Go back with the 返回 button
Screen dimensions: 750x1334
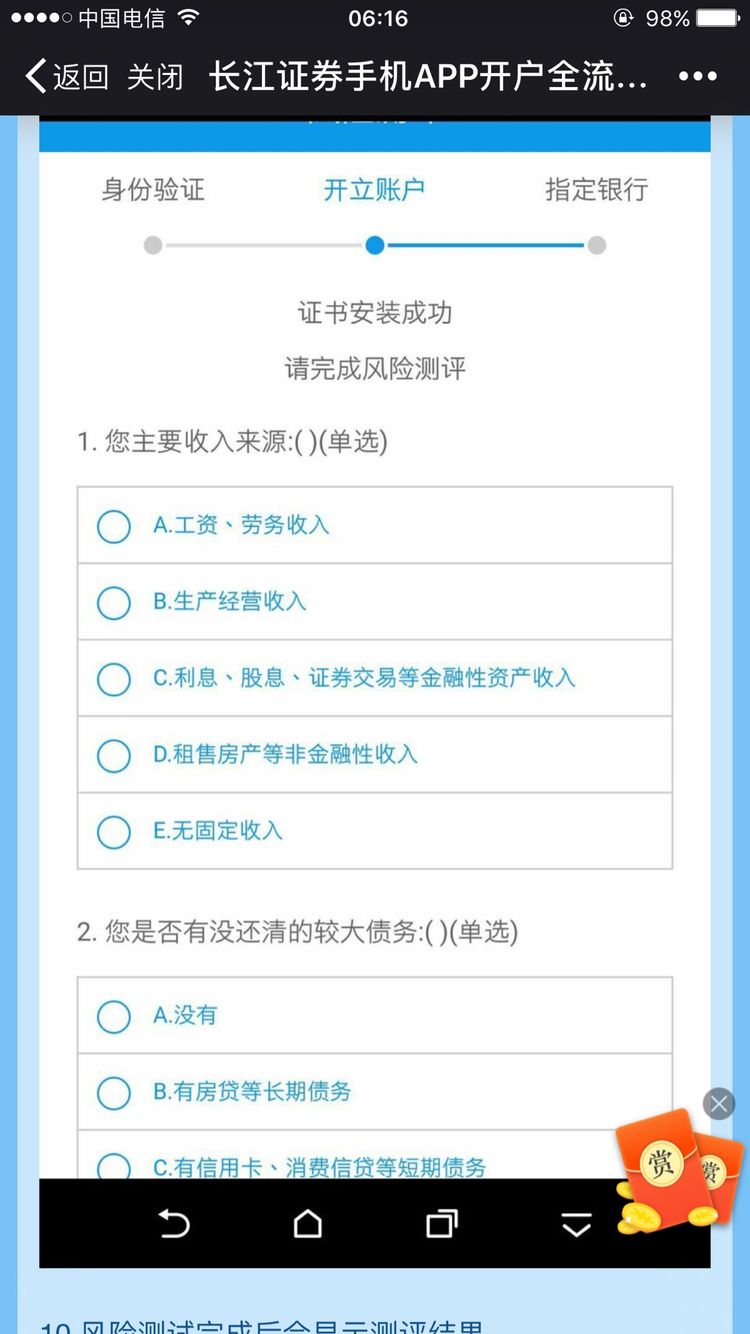pos(67,77)
